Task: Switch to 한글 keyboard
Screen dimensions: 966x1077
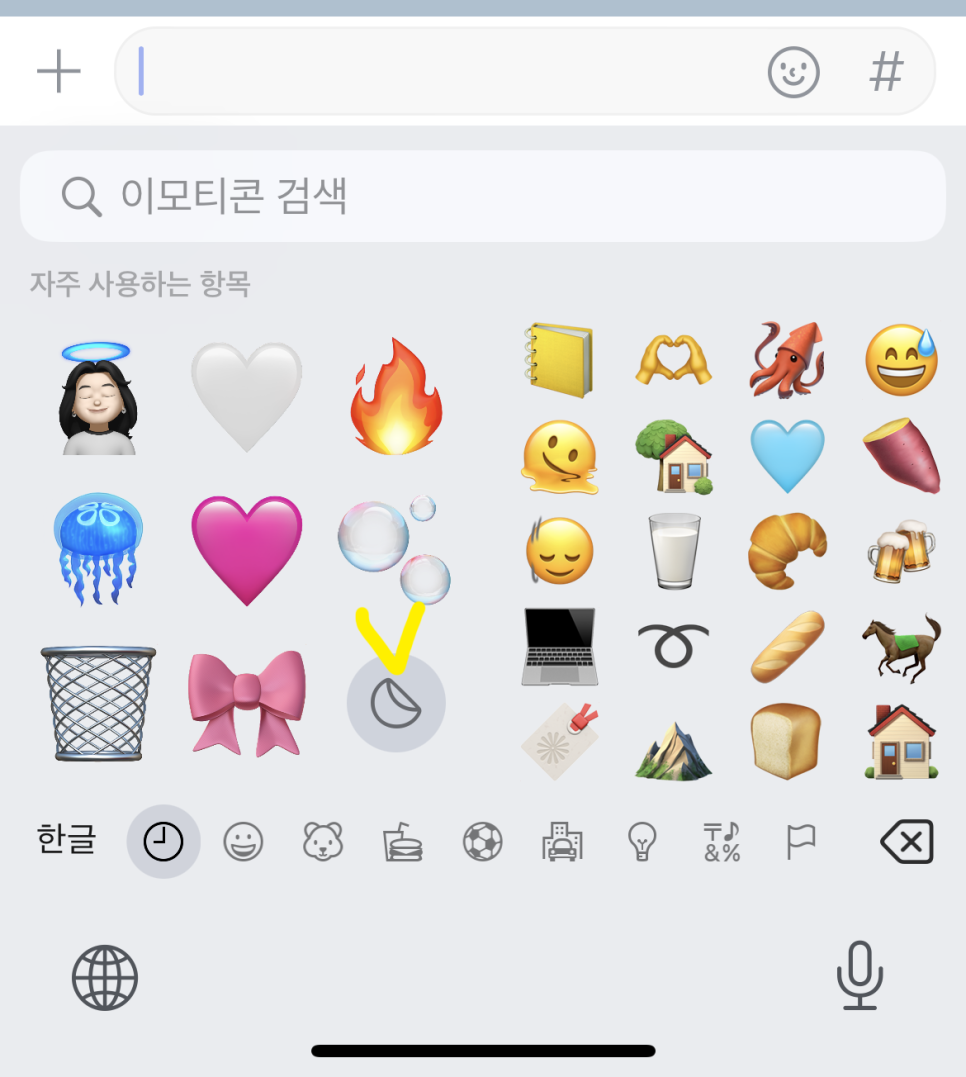Action: 66,840
